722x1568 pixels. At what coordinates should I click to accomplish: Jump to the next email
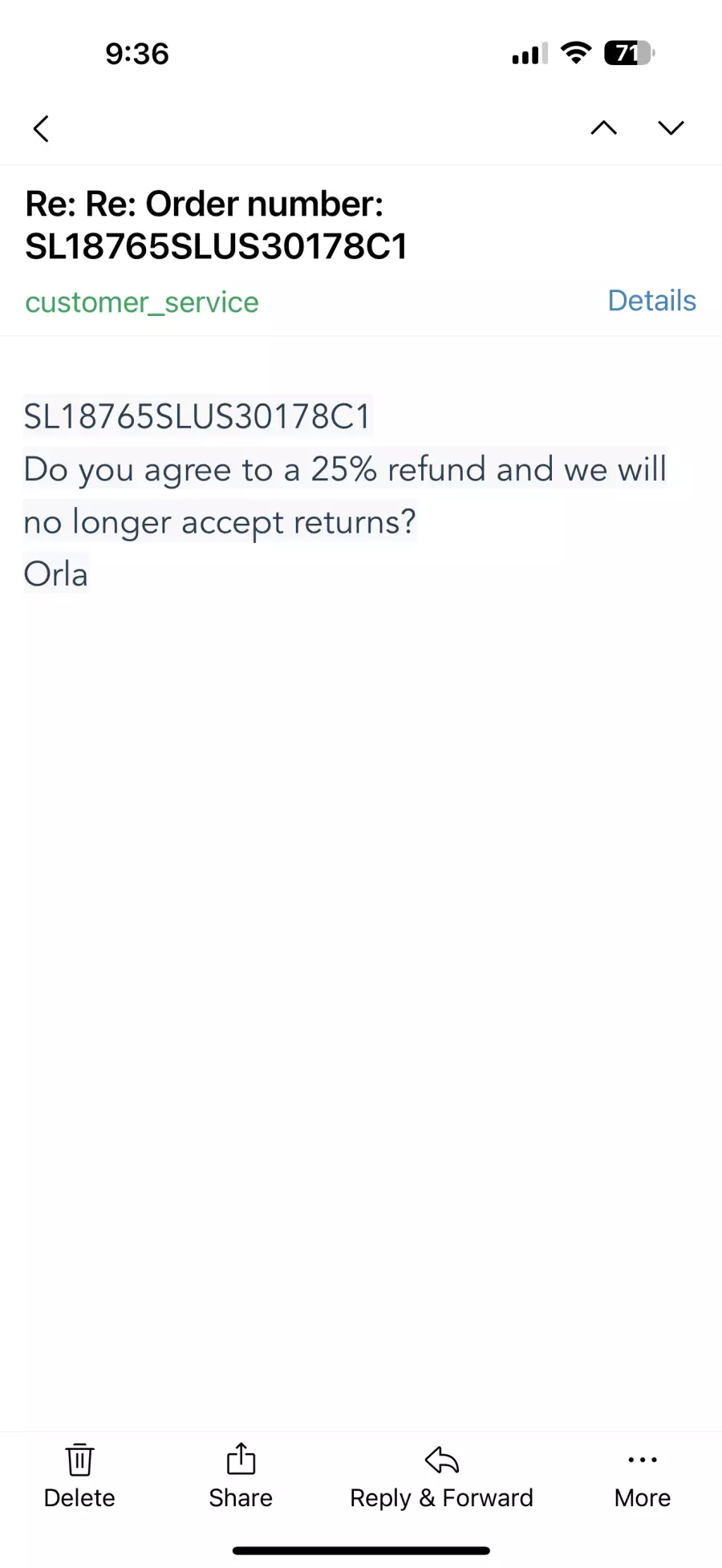(x=671, y=128)
